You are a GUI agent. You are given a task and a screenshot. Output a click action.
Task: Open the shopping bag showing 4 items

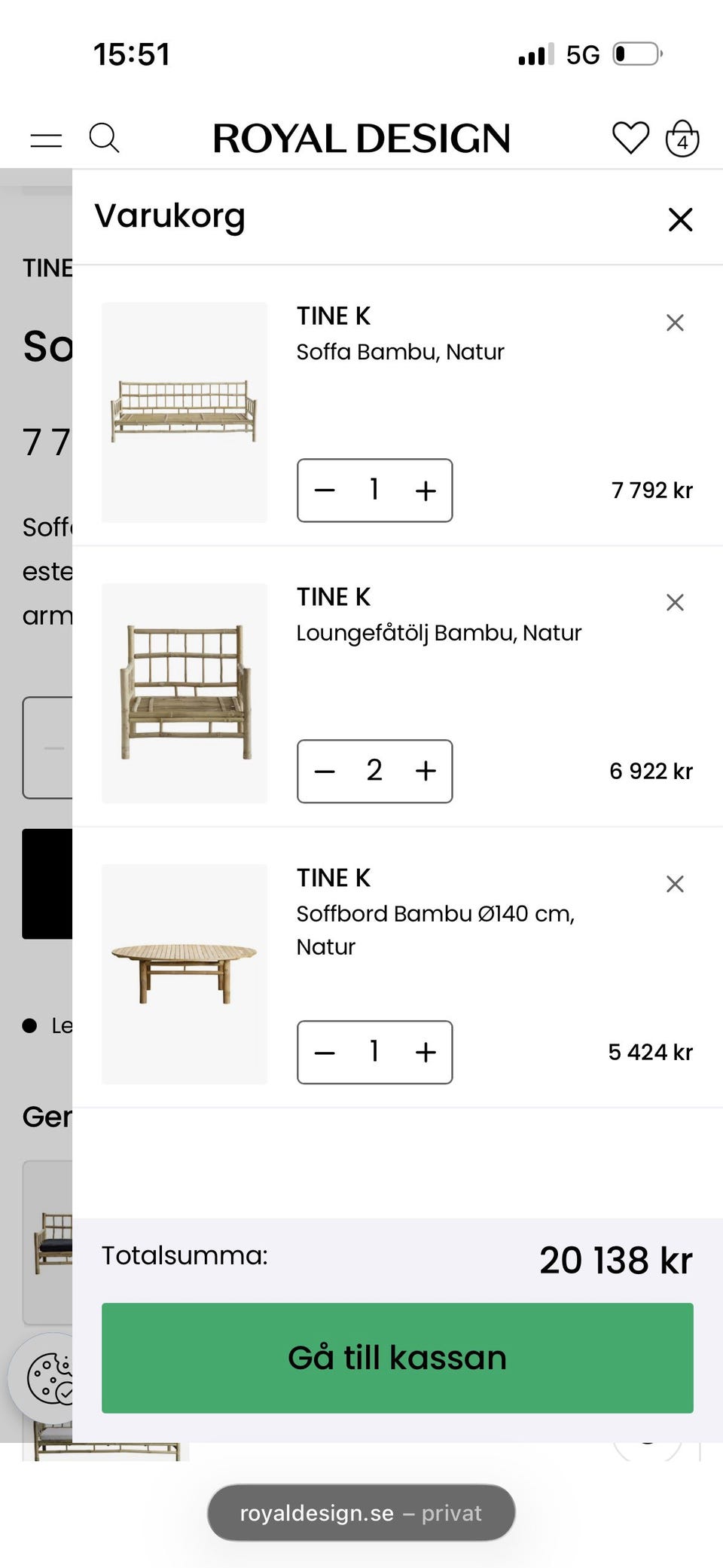(682, 138)
